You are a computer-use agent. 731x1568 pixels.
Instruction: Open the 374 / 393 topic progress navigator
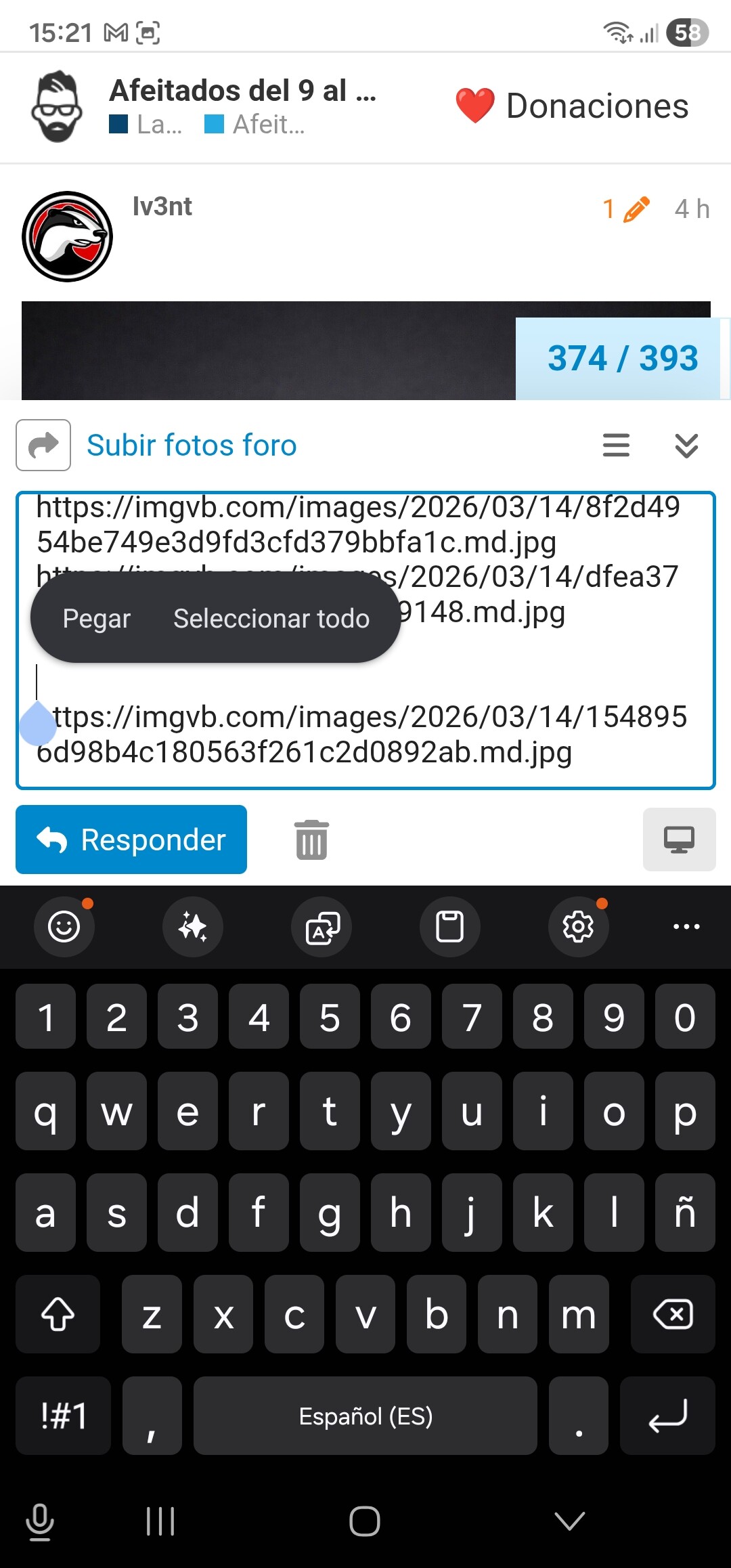tap(621, 358)
